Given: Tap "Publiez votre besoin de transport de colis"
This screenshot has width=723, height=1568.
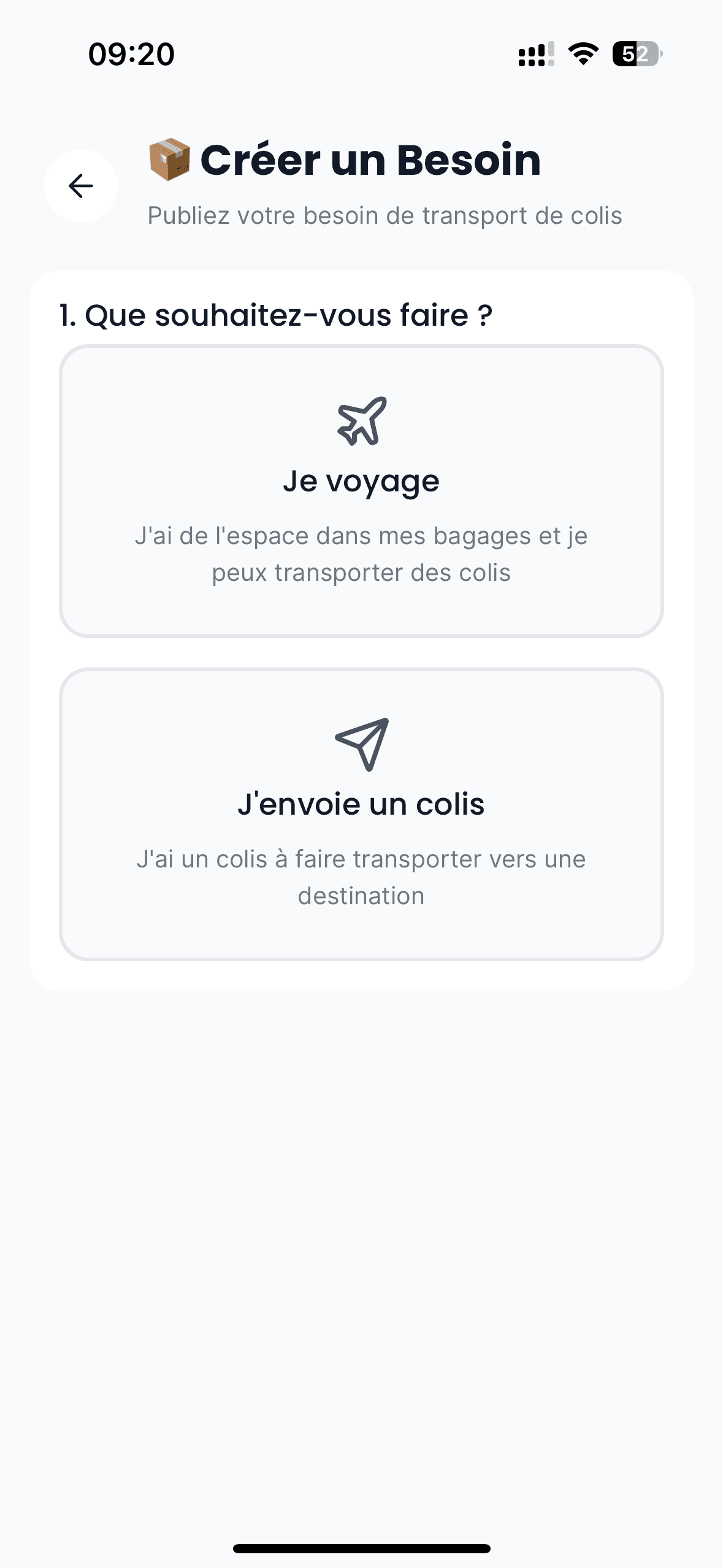Looking at the screenshot, I should [384, 215].
